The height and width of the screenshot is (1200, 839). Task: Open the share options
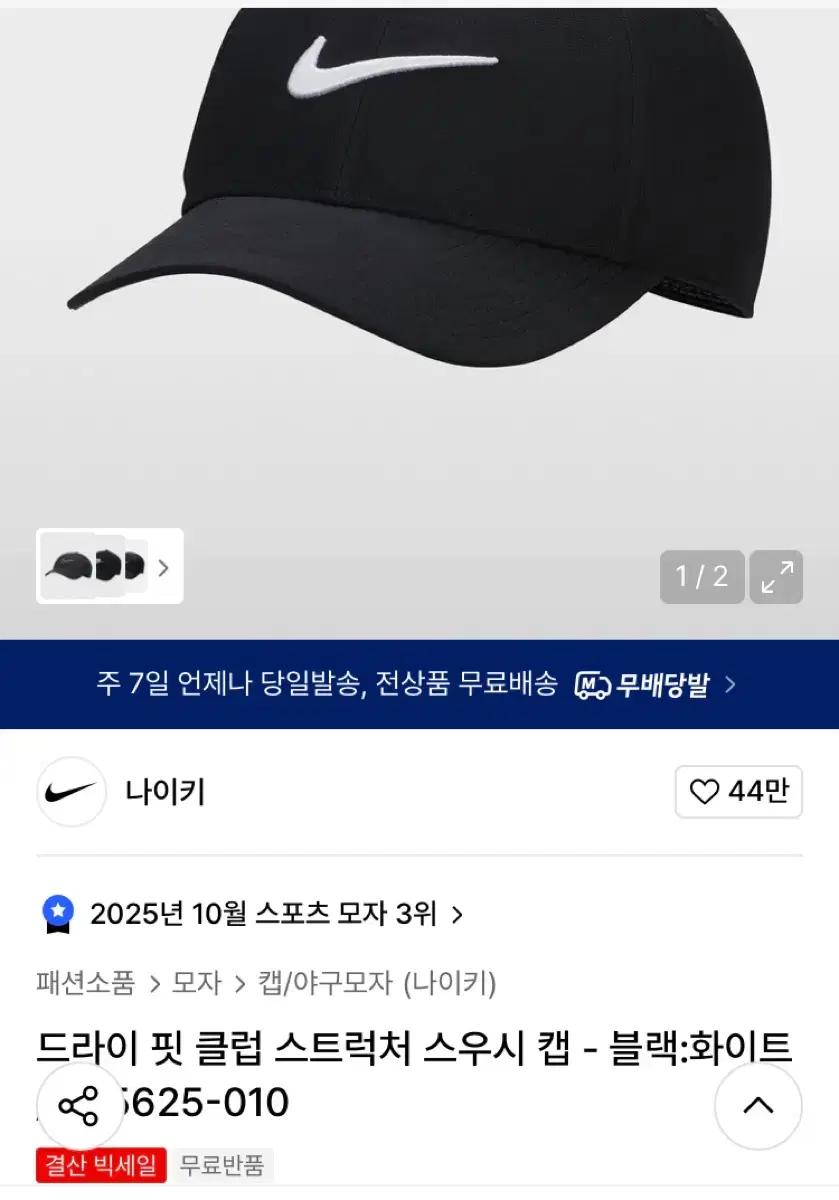pos(78,1106)
